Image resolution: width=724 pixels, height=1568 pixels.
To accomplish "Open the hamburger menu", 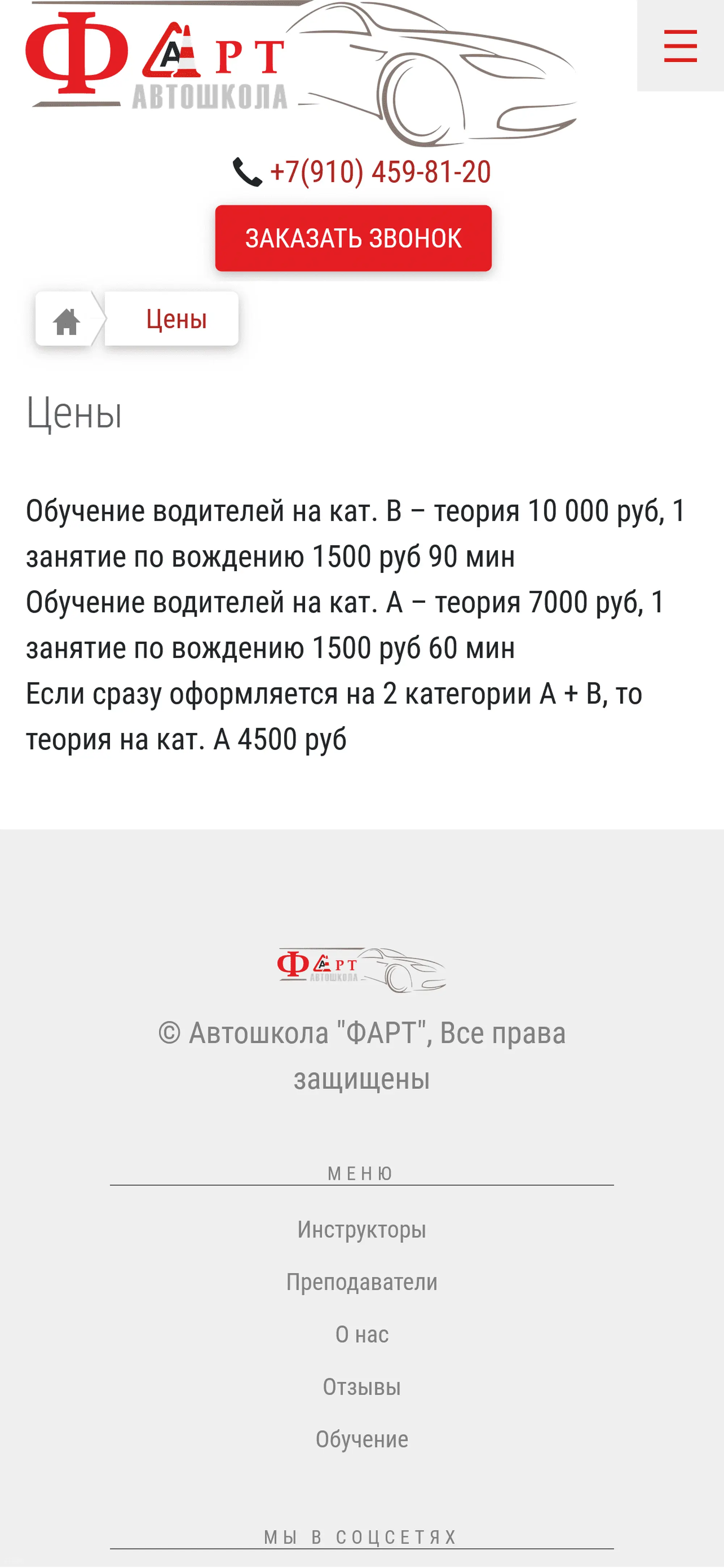I will pos(679,46).
